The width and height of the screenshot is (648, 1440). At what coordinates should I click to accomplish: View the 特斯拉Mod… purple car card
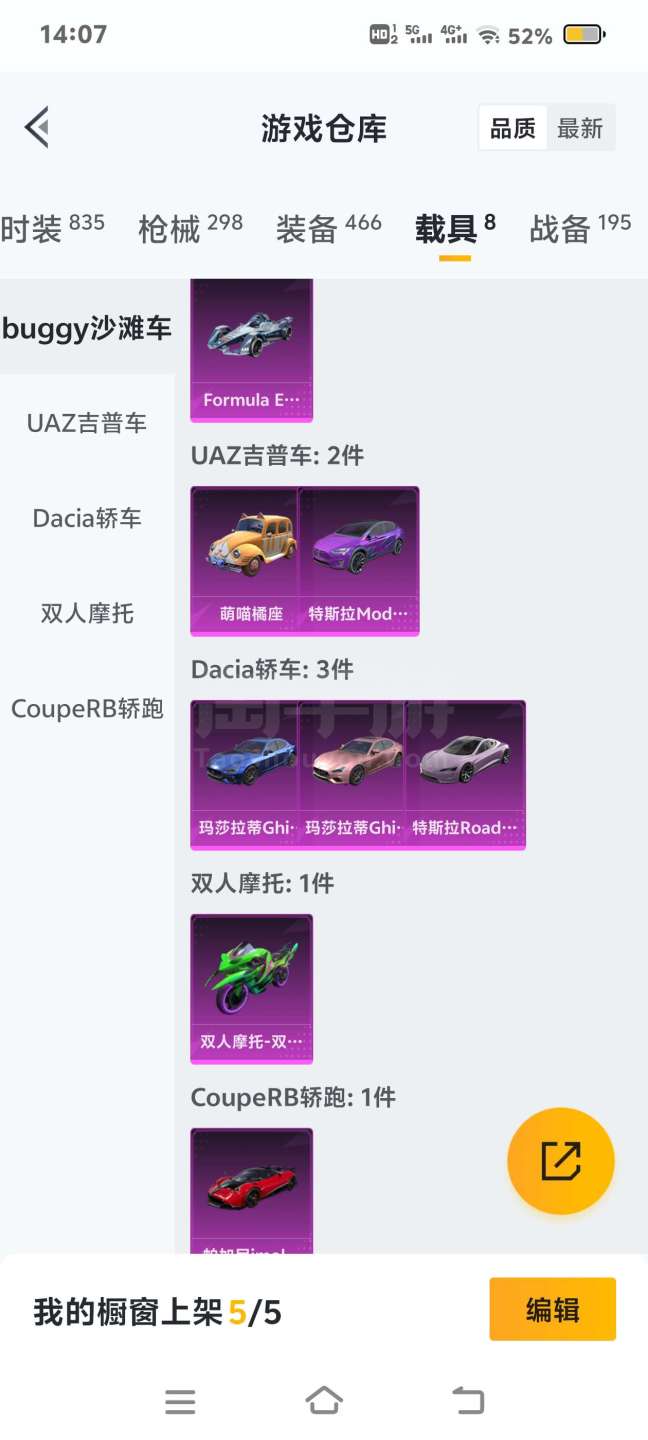[359, 560]
